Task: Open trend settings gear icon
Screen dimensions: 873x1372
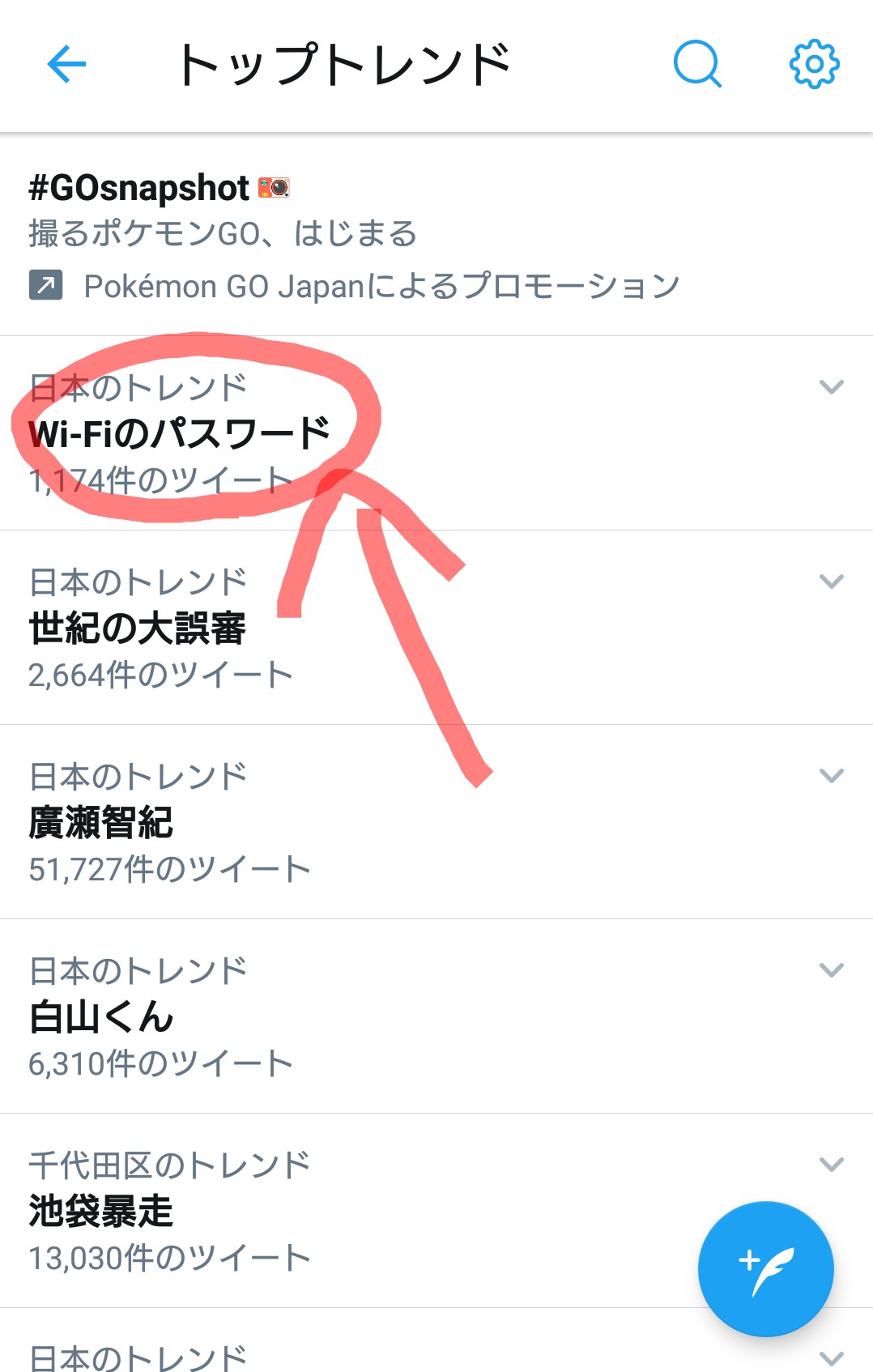Action: [814, 64]
